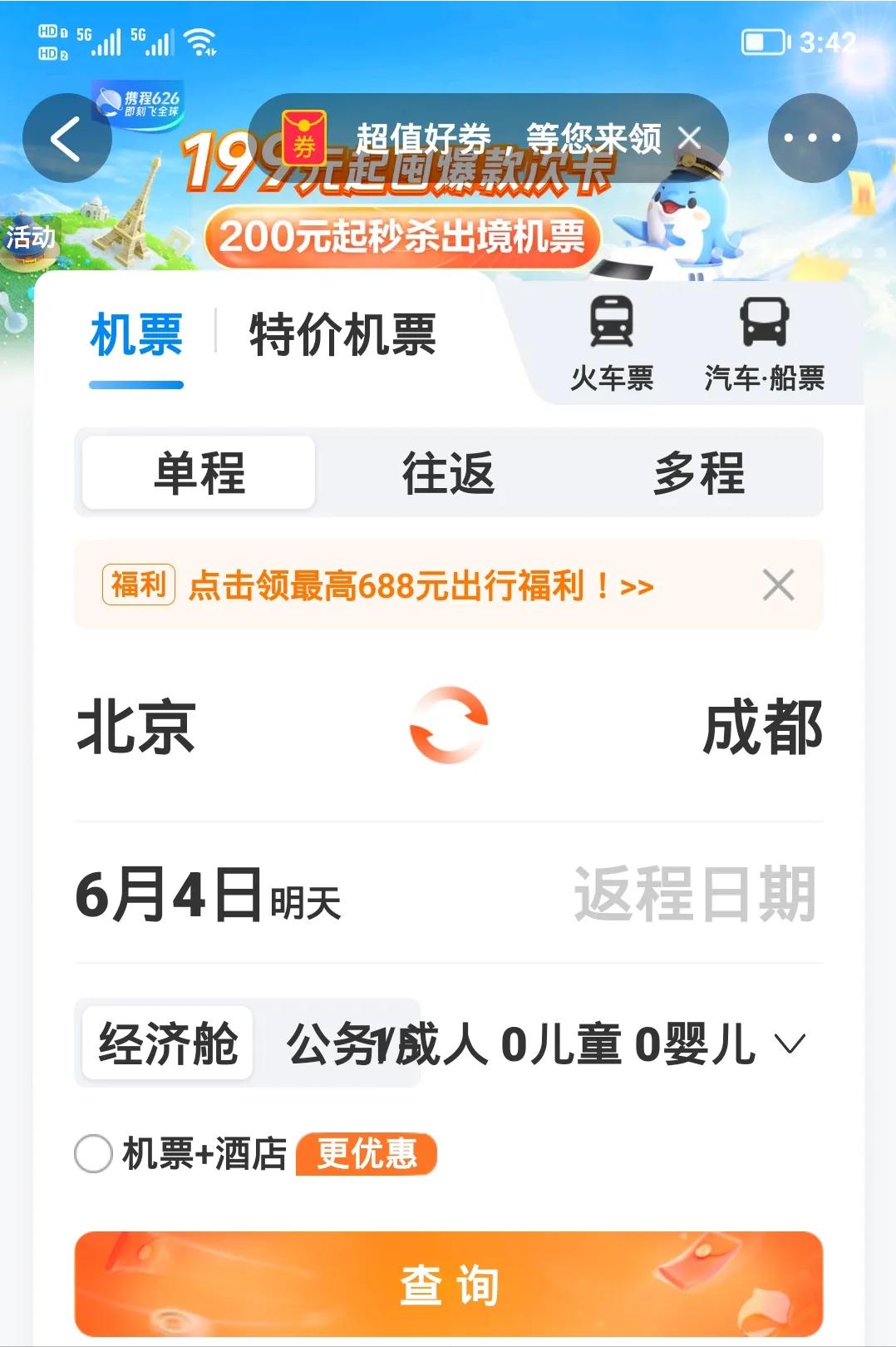Open the 688元出行福利 promo link
Viewport: 896px width, 1347px height.
[x=416, y=586]
